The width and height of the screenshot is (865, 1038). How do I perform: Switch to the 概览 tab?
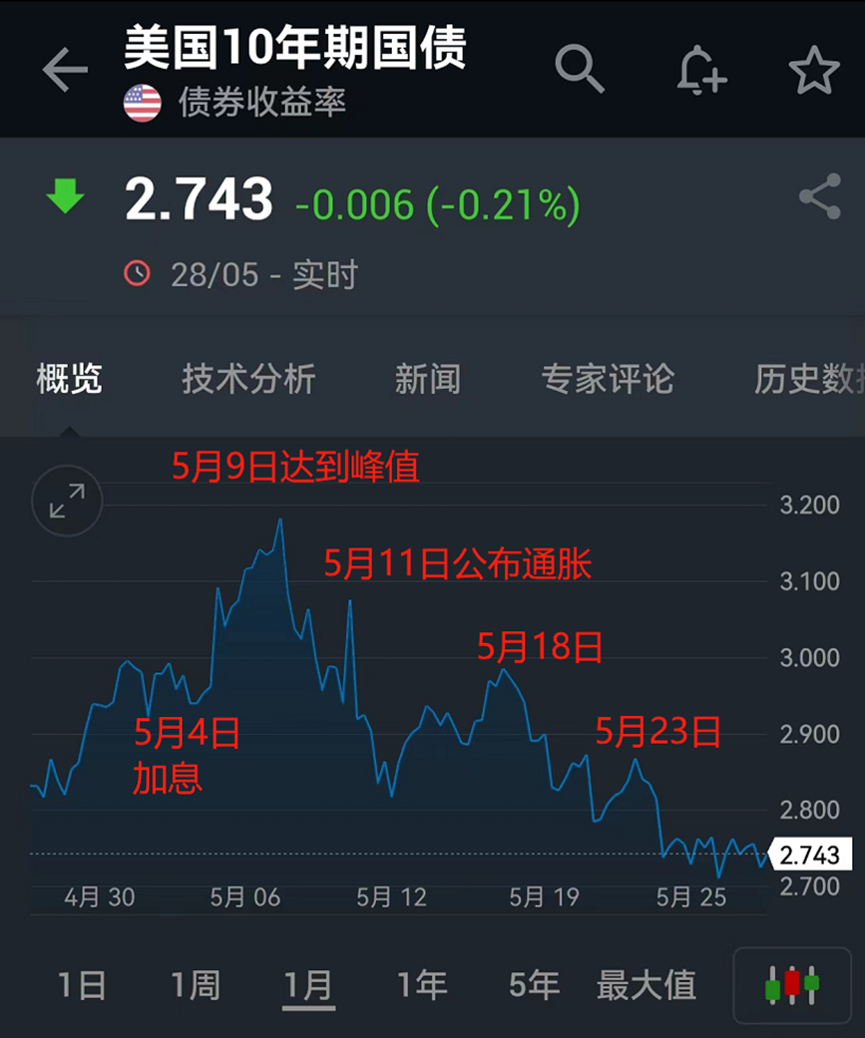(69, 379)
